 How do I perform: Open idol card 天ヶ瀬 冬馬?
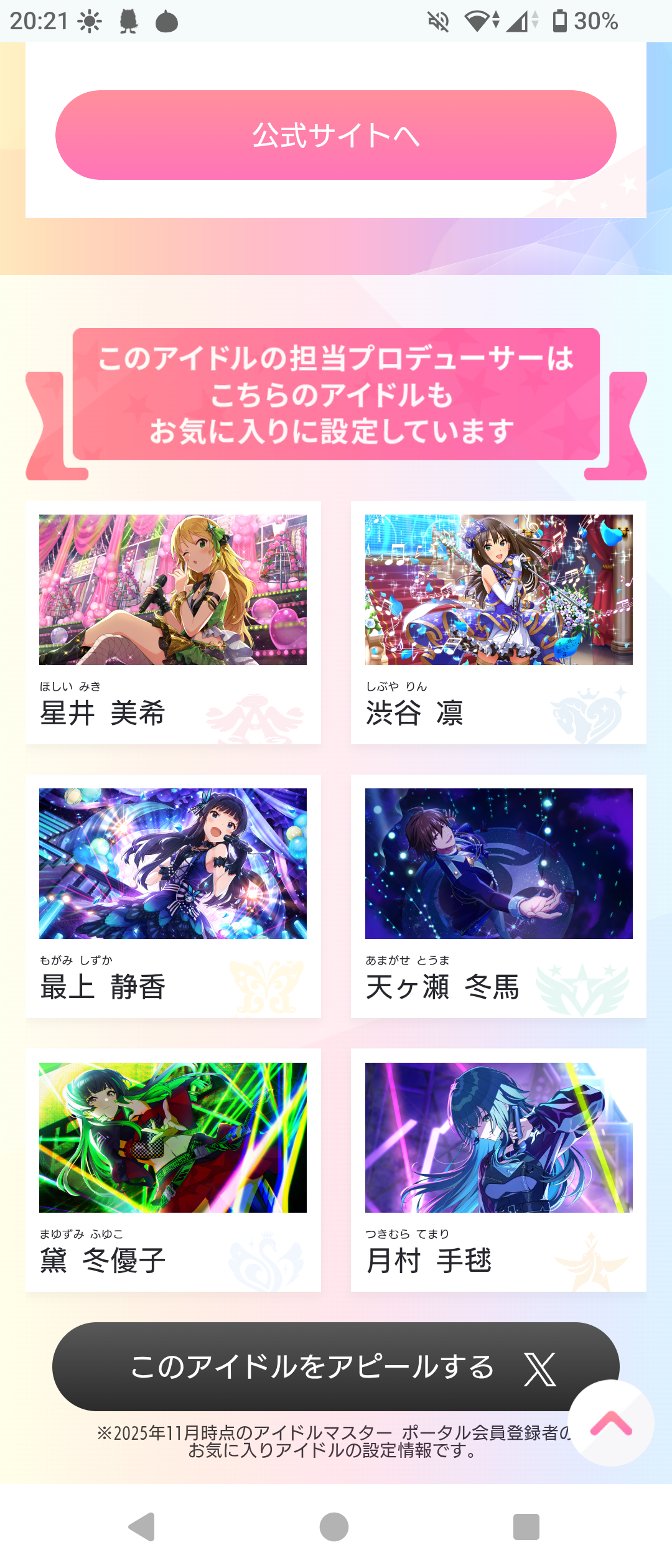tap(498, 896)
